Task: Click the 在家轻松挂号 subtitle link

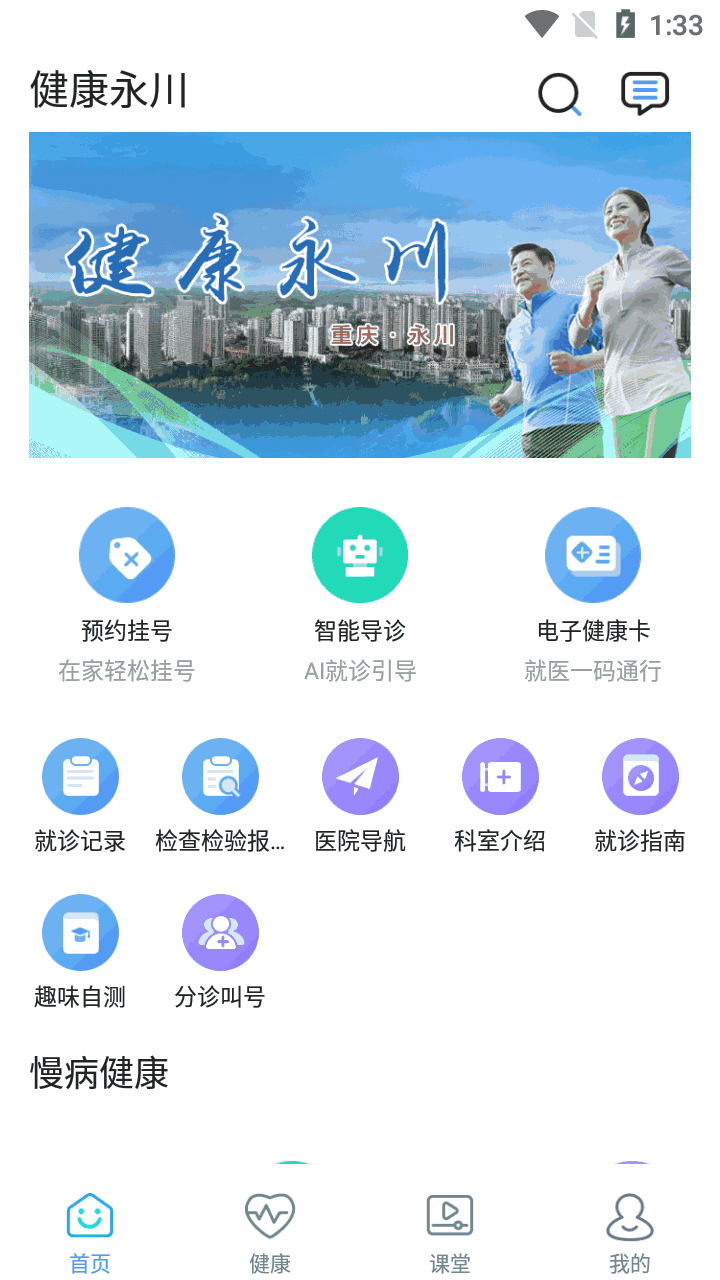Action: [127, 671]
